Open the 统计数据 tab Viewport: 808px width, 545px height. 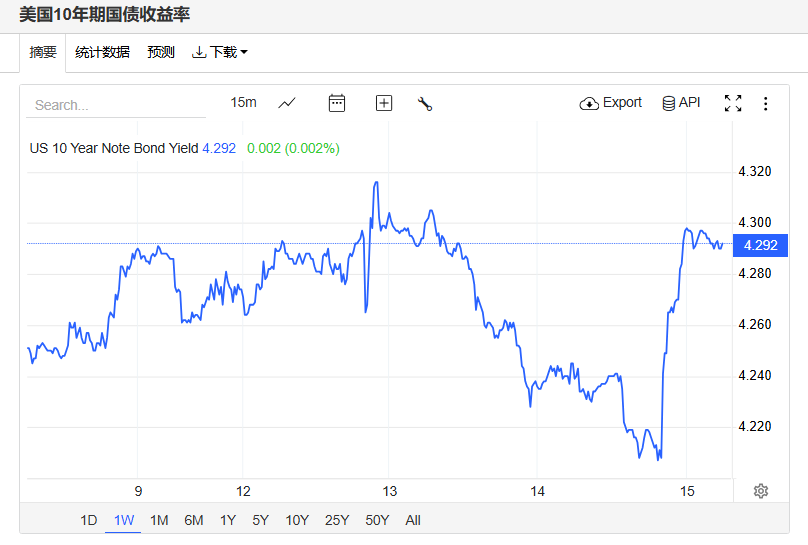click(102, 52)
